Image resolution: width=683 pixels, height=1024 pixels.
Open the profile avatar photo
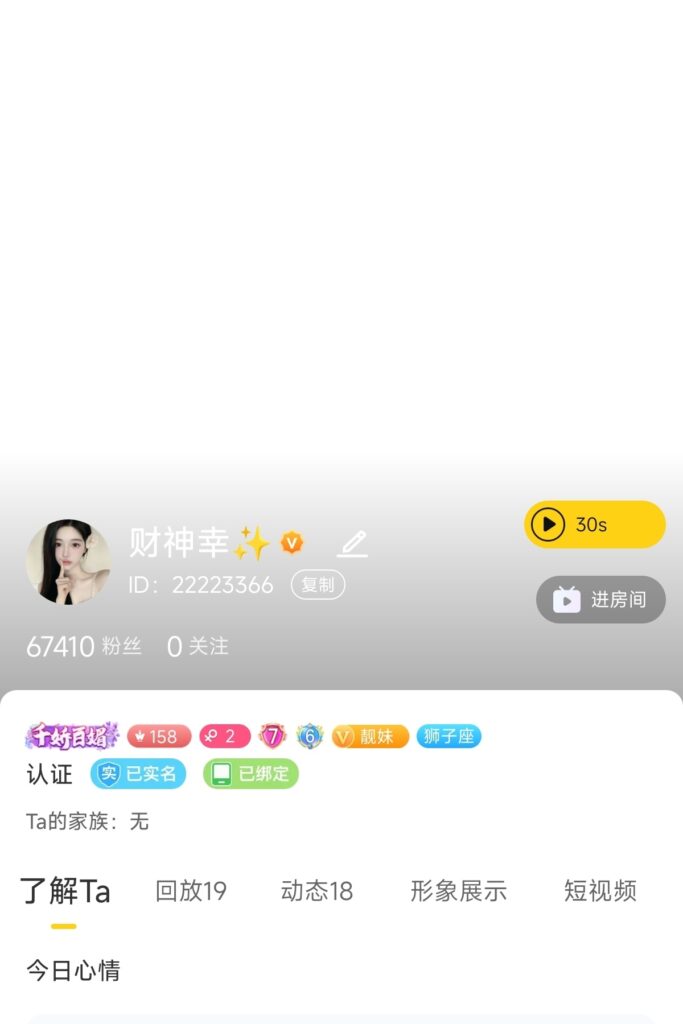[x=68, y=562]
